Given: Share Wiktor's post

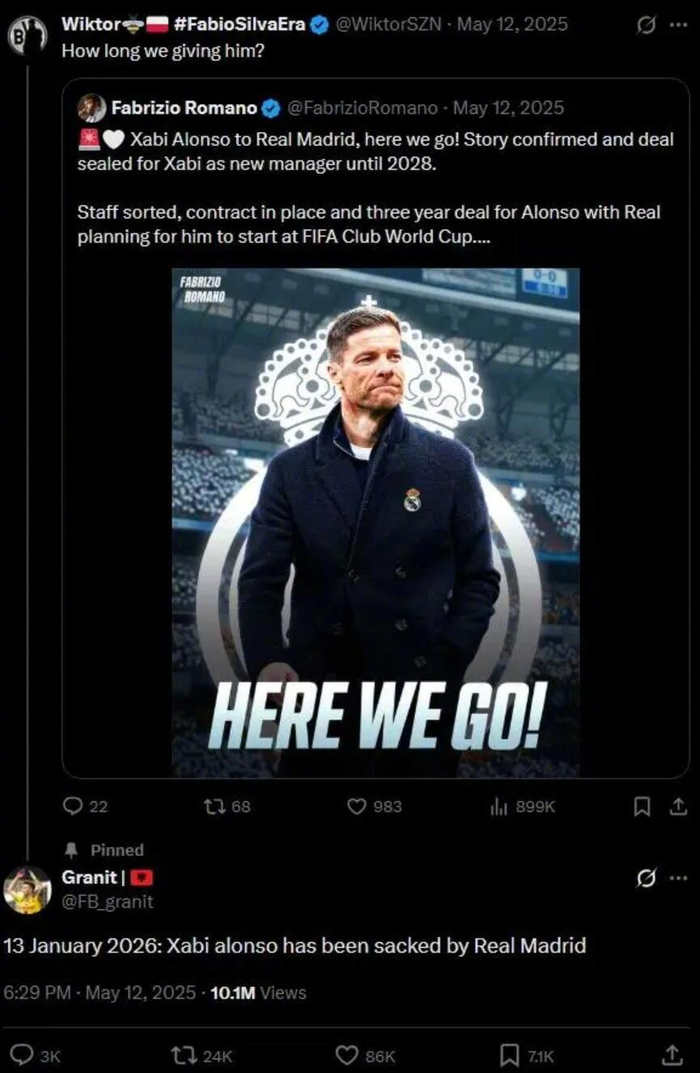Looking at the screenshot, I should [677, 805].
